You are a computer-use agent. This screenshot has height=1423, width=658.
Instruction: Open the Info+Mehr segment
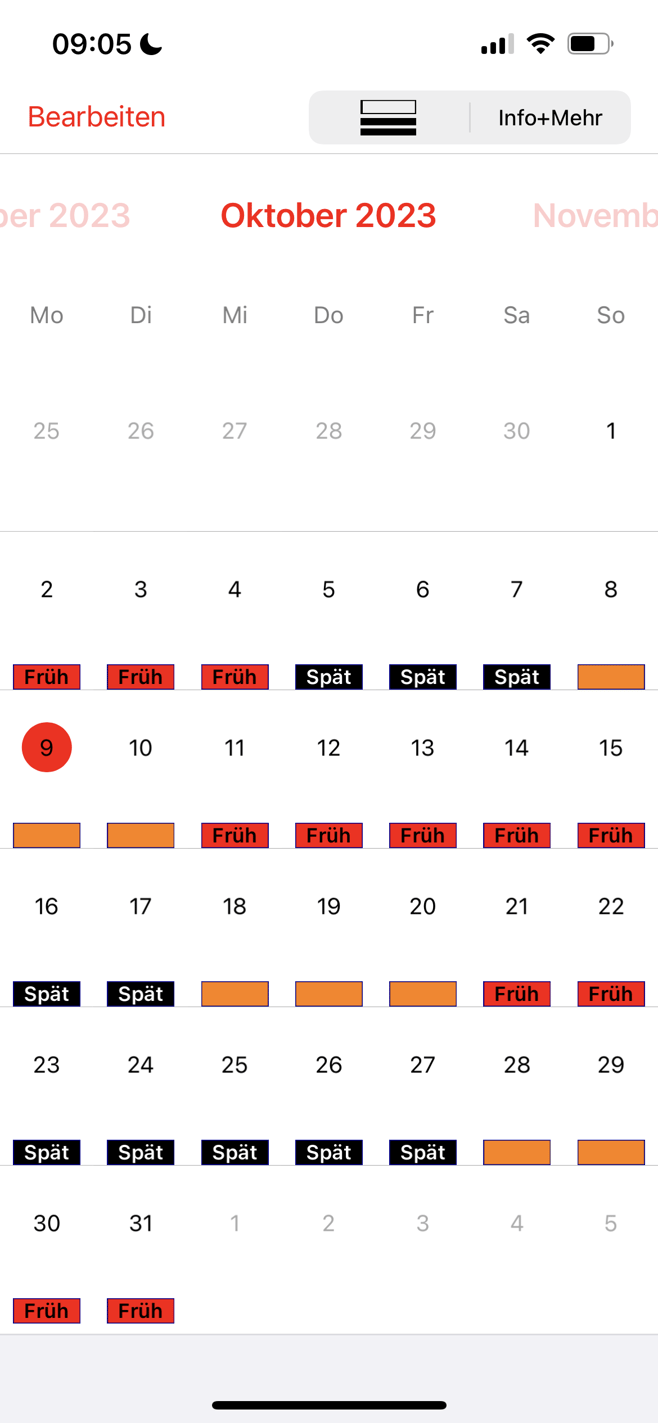(x=550, y=118)
